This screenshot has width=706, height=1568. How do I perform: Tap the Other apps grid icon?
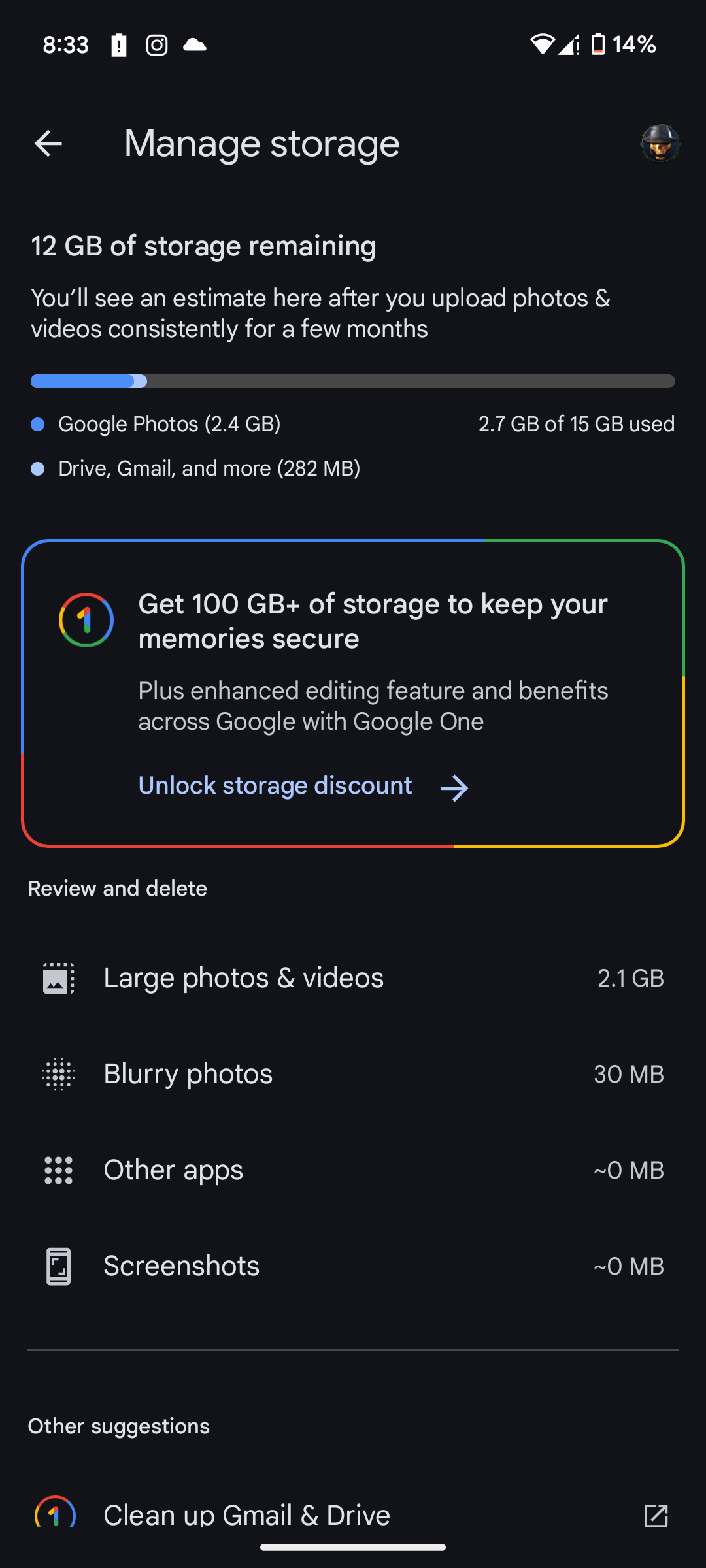coord(57,1170)
